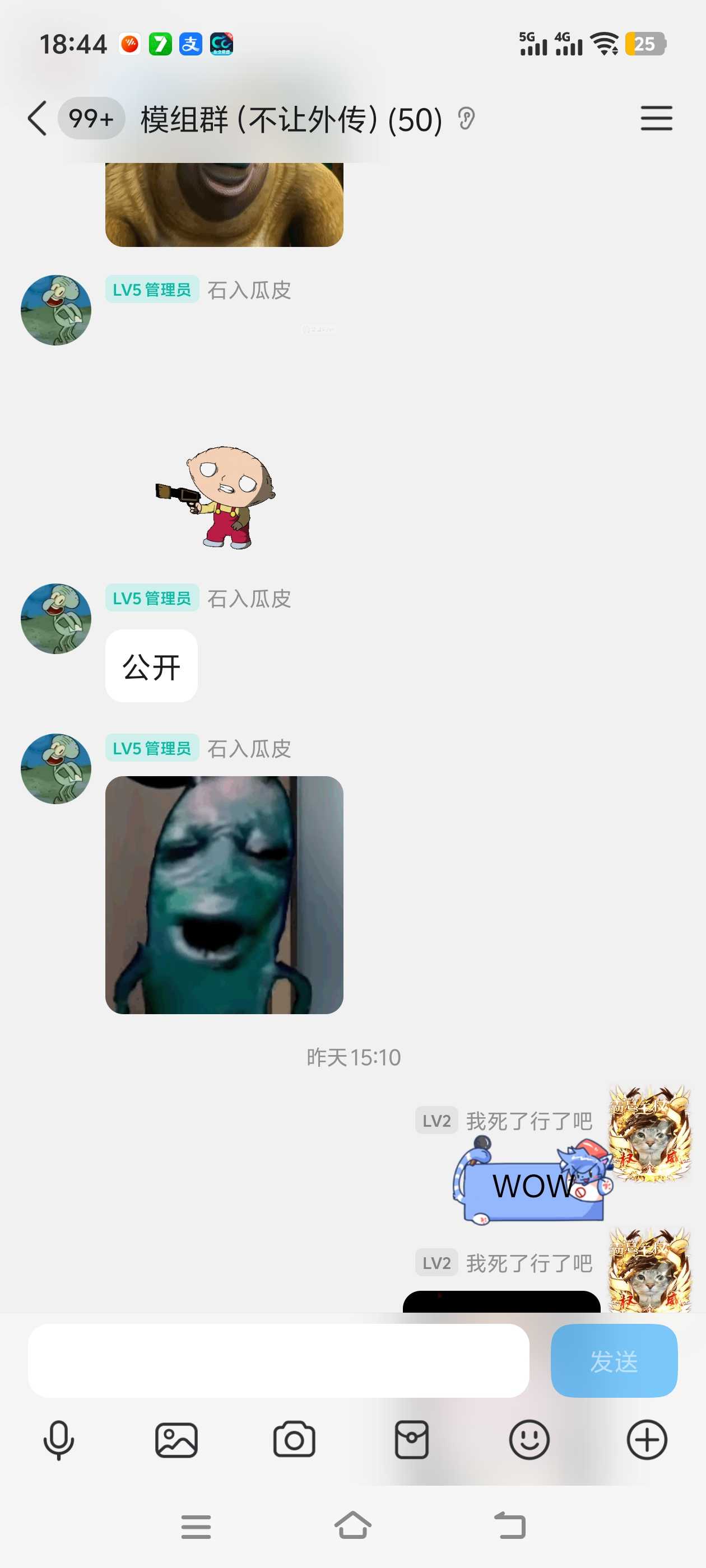The height and width of the screenshot is (1568, 706).
Task: Record a voice message with the microphone
Action: 58,1440
